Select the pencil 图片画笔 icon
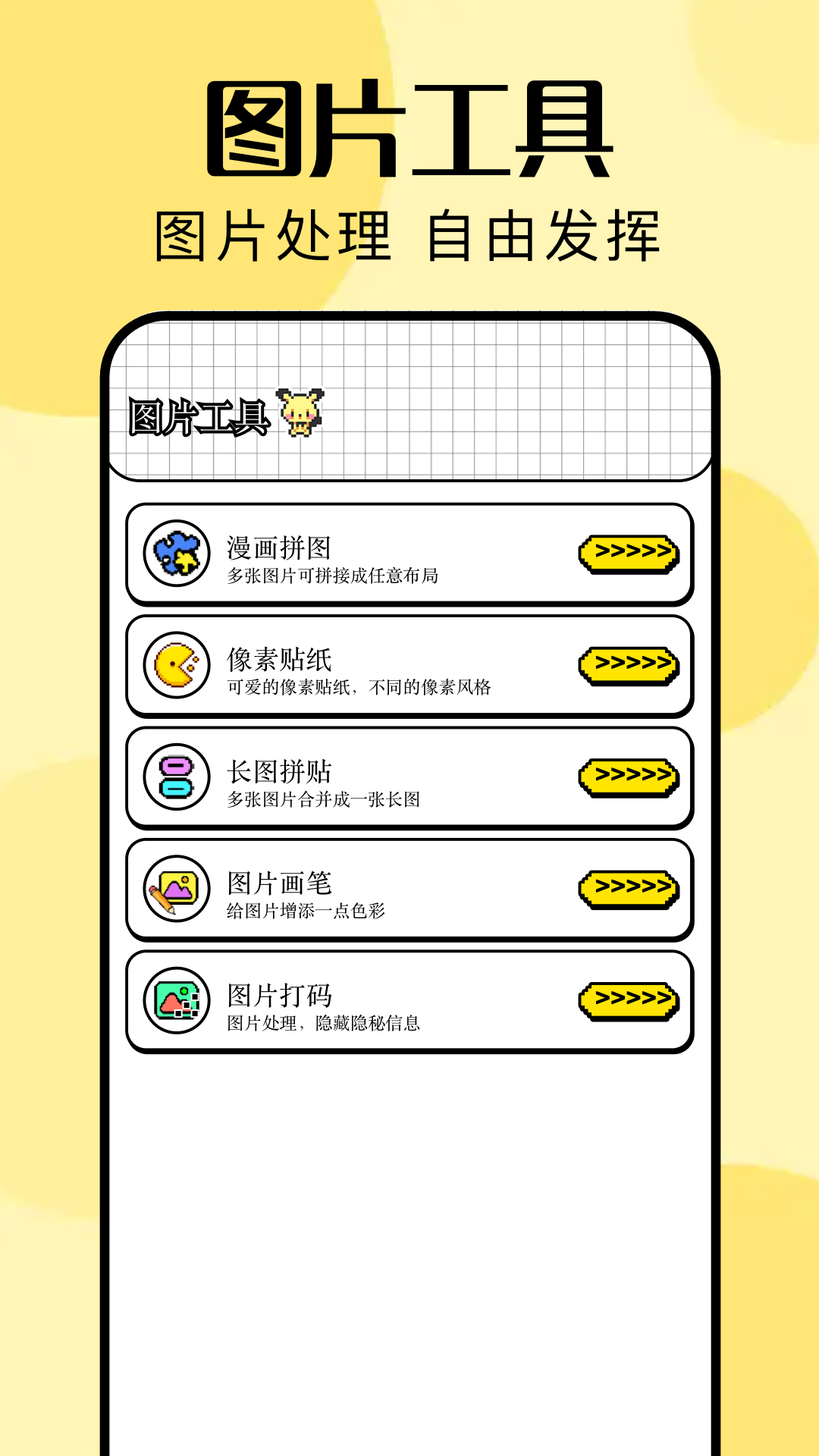Image resolution: width=819 pixels, height=1456 pixels. coord(176,890)
